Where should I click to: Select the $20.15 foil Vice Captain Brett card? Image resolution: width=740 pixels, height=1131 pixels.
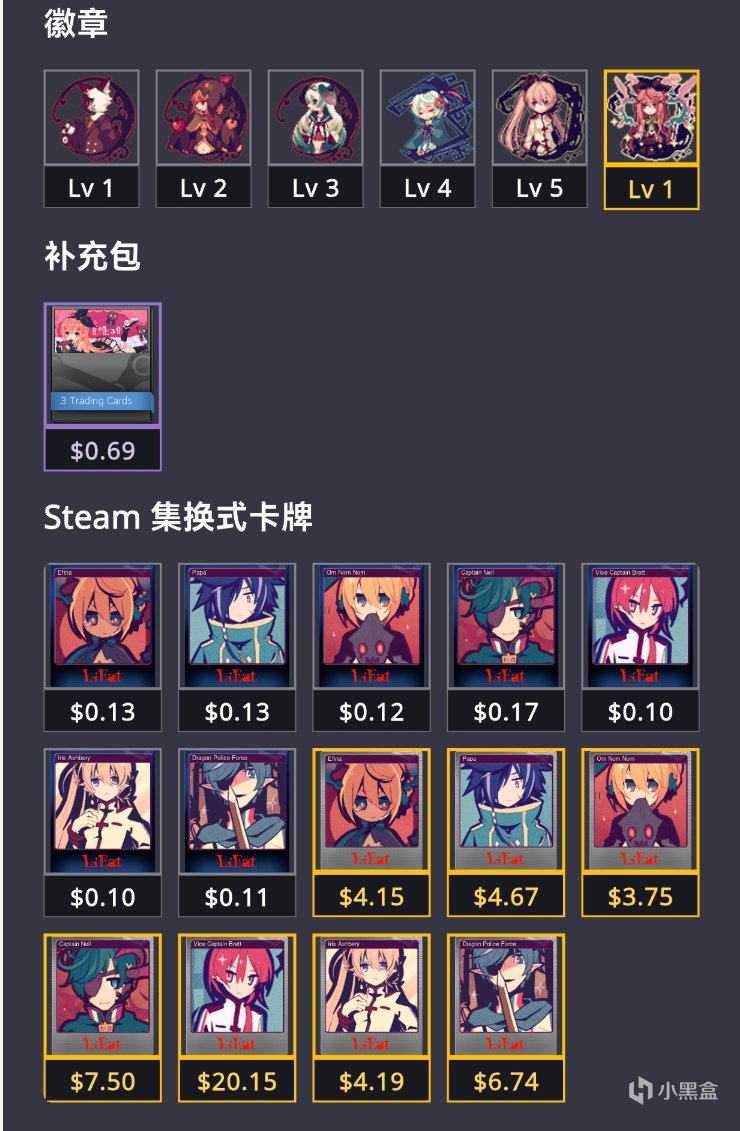pos(237,1015)
